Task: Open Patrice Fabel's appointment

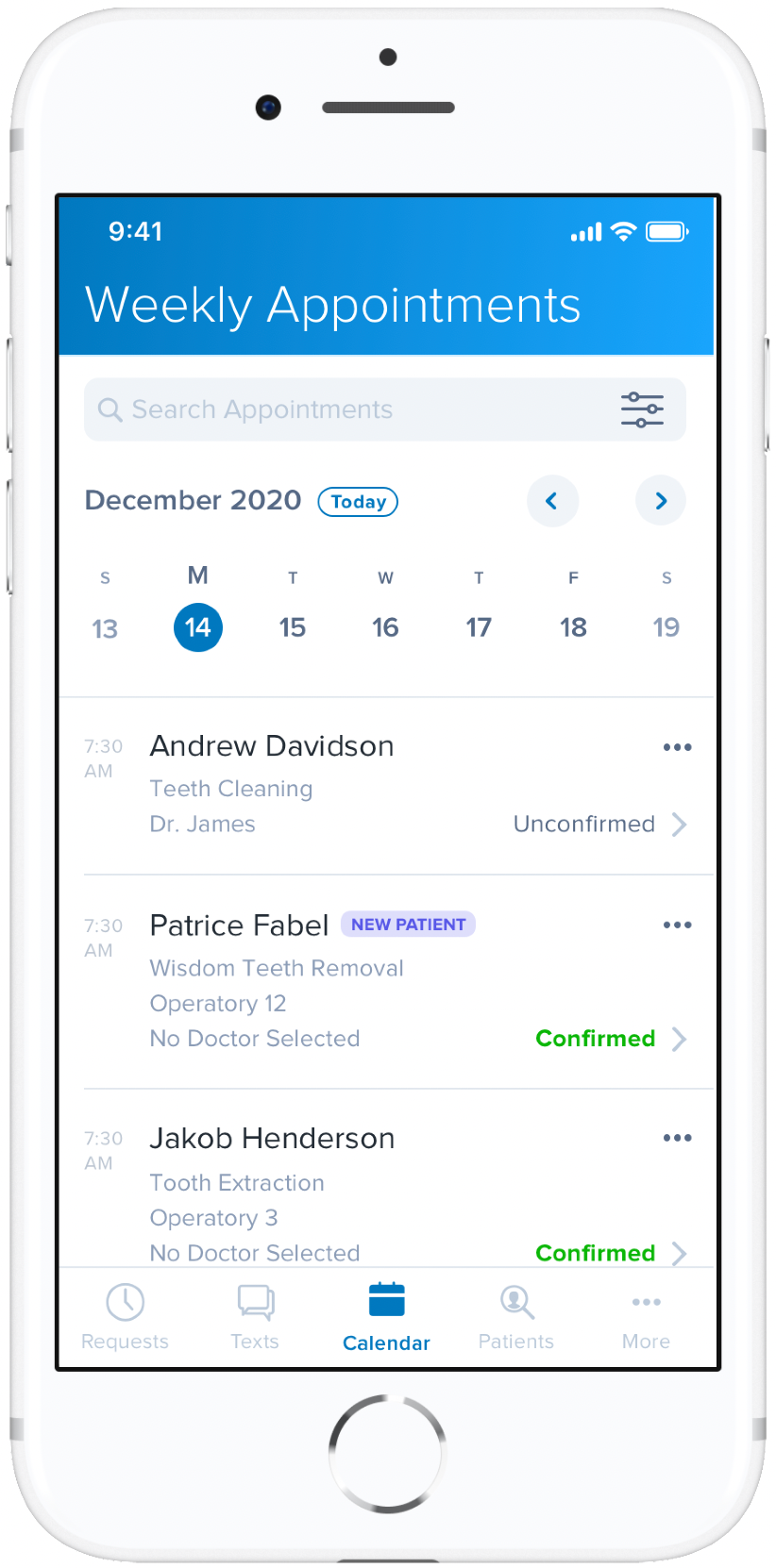Action: 386,981
